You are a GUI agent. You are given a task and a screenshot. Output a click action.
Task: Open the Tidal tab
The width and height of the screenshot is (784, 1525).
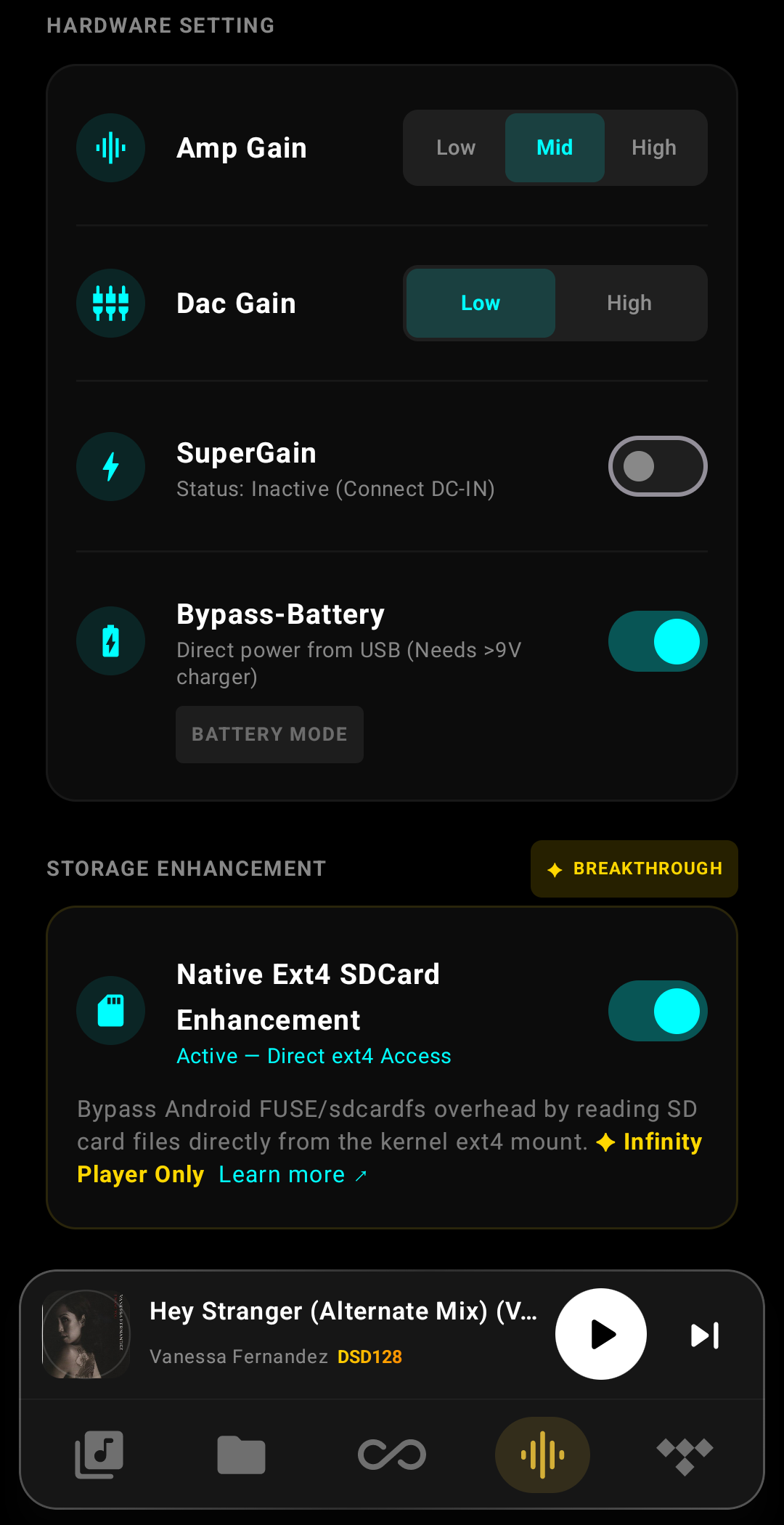click(x=685, y=1455)
